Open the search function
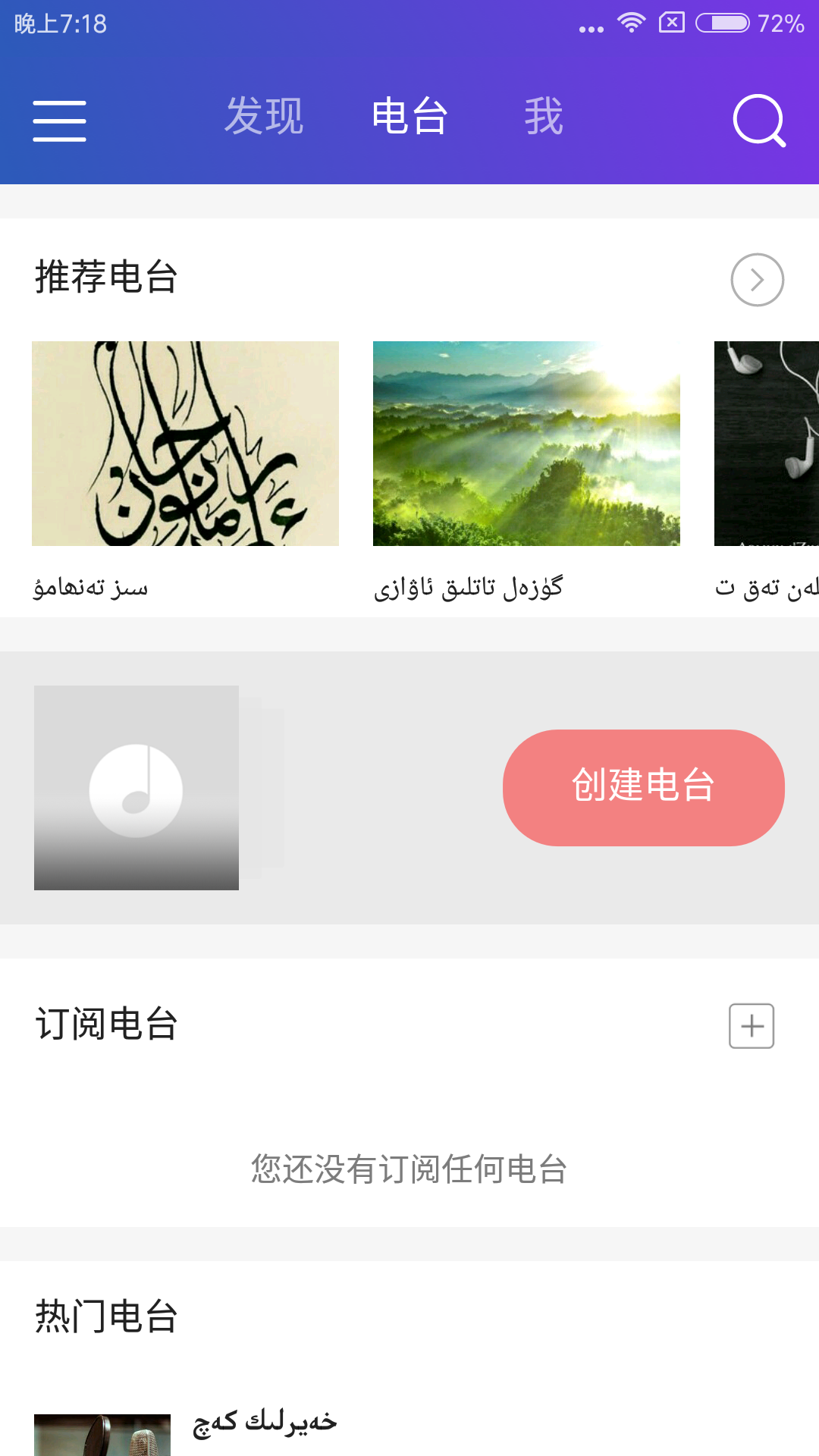 (759, 120)
